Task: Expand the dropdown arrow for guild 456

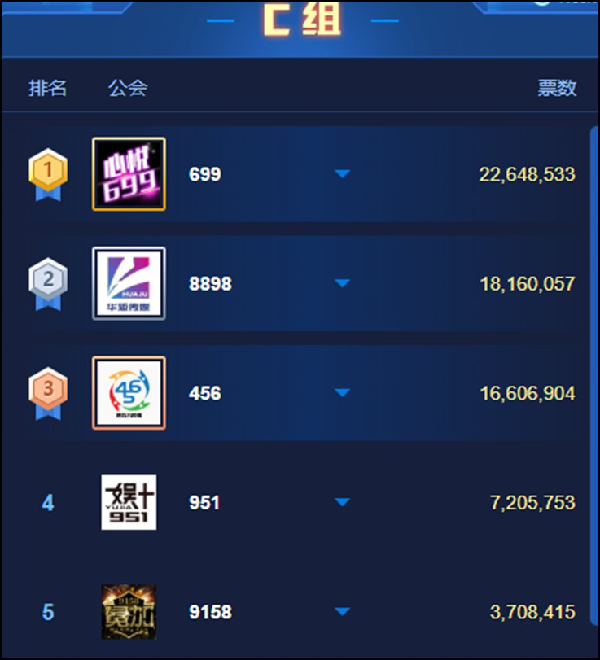Action: tap(342, 393)
